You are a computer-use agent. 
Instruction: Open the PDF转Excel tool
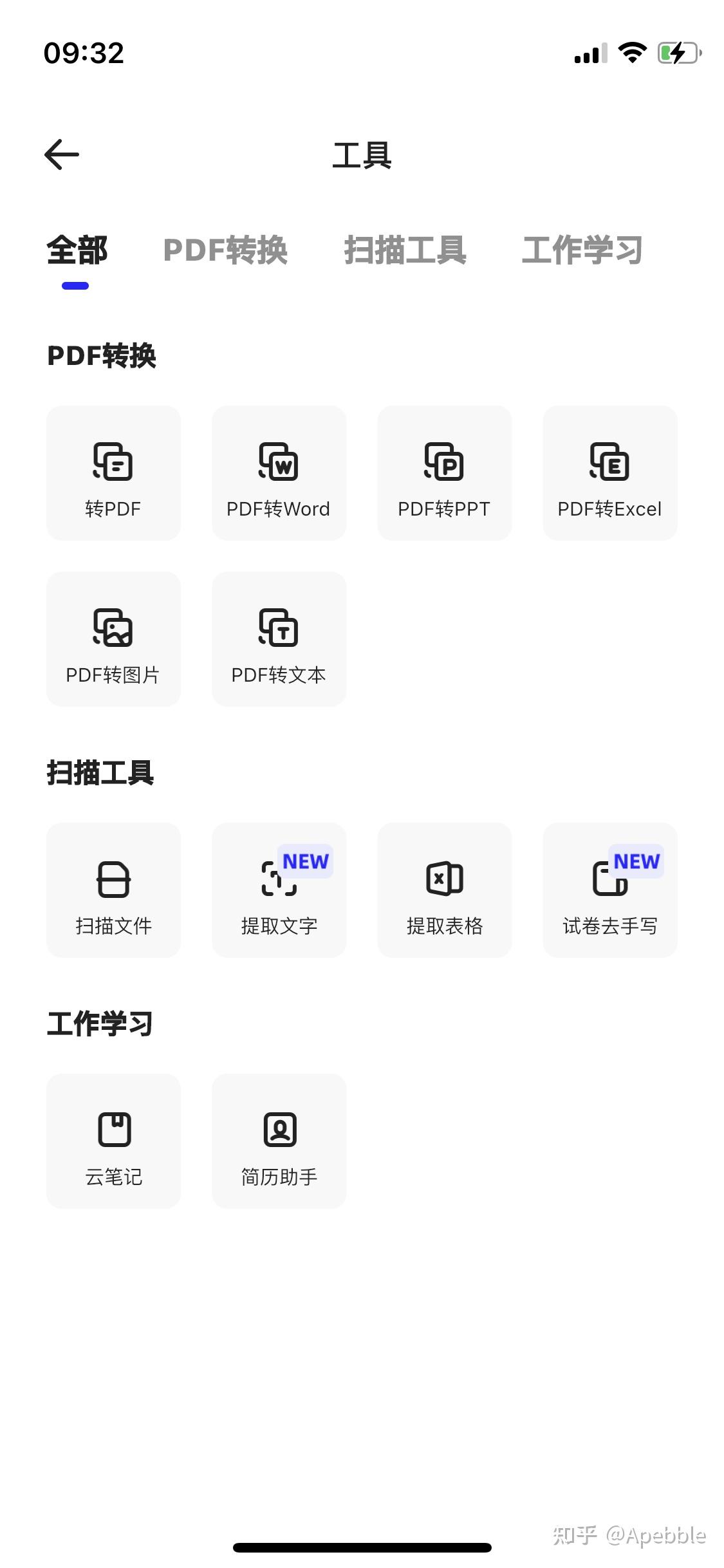(610, 473)
